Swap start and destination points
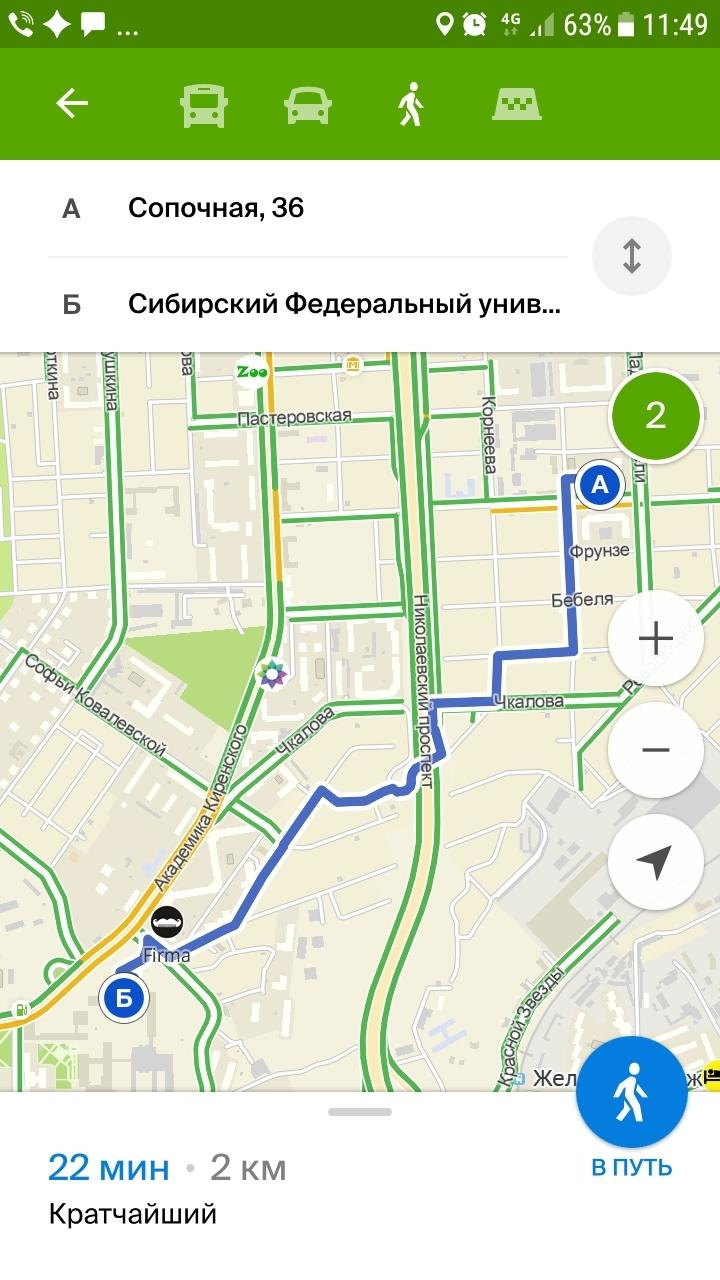The height and width of the screenshot is (1280, 720). pos(631,256)
